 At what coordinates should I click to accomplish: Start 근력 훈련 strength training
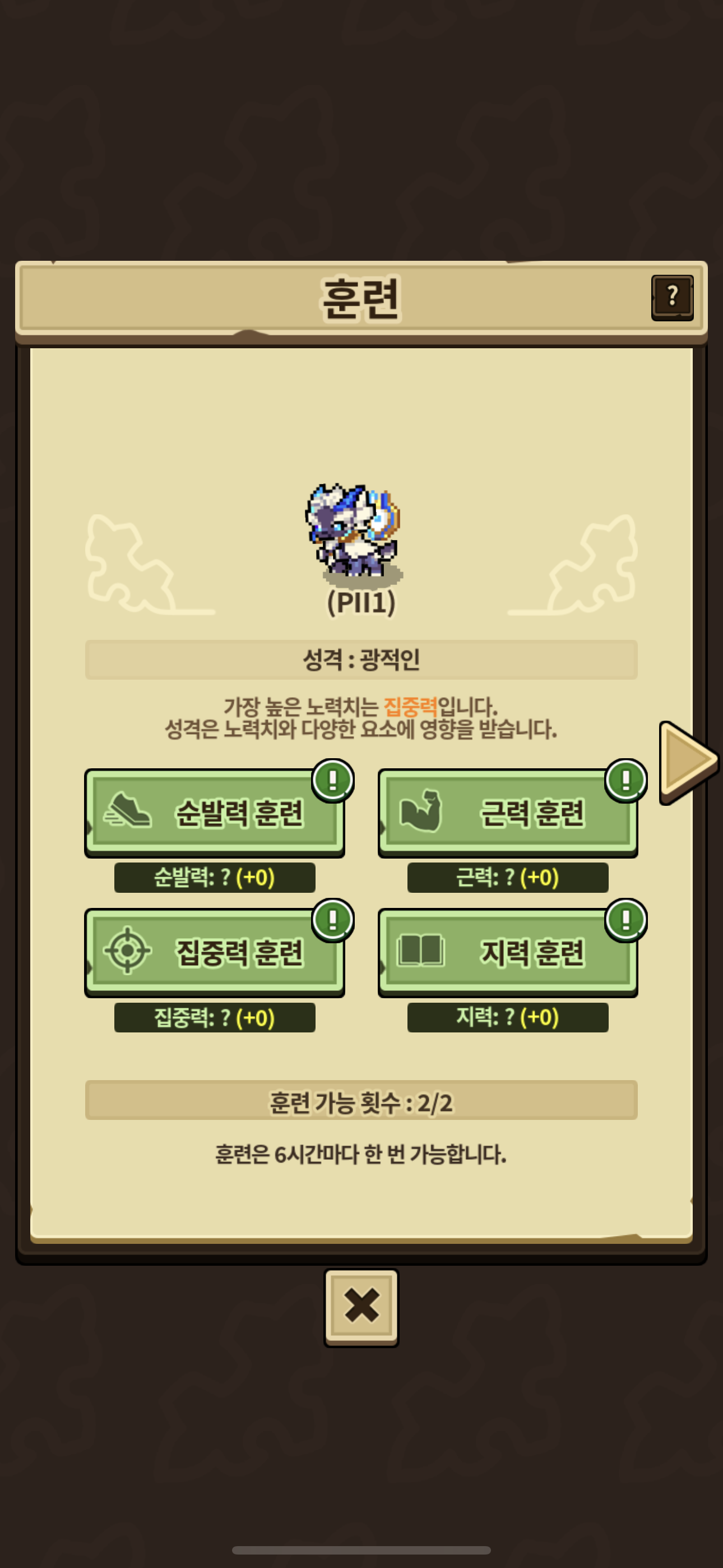508,813
